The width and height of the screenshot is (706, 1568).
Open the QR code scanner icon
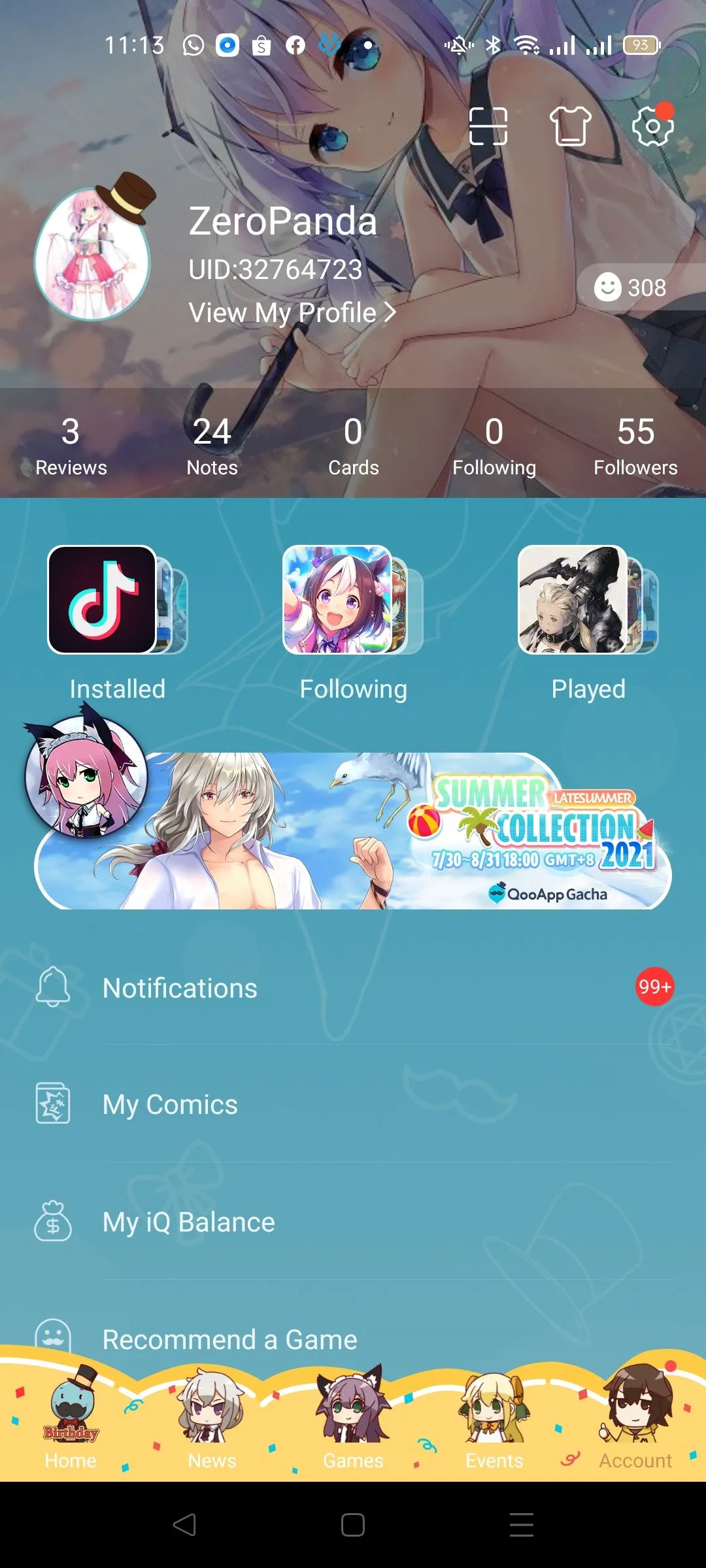pyautogui.click(x=488, y=125)
